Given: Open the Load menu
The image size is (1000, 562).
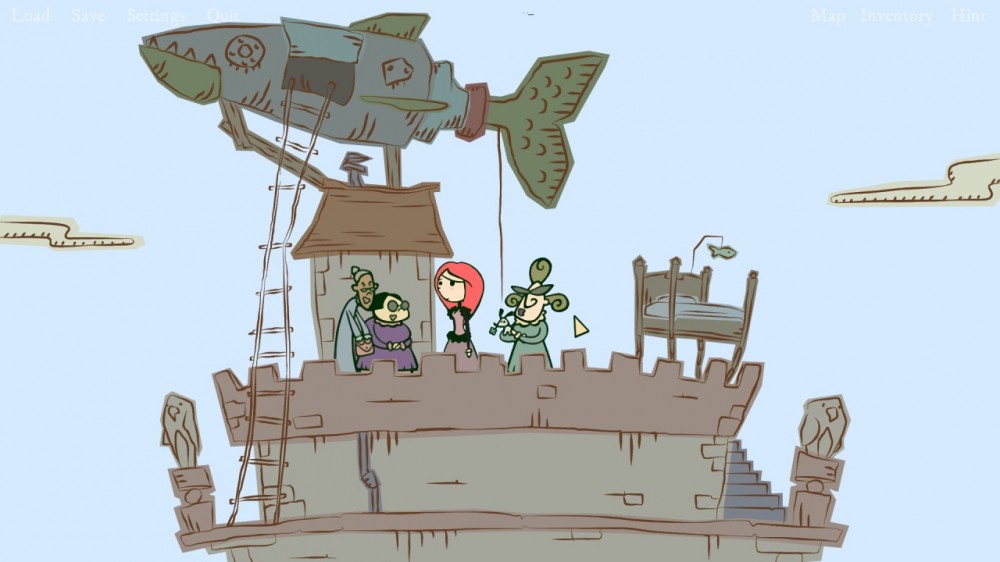Looking at the screenshot, I should click(31, 16).
